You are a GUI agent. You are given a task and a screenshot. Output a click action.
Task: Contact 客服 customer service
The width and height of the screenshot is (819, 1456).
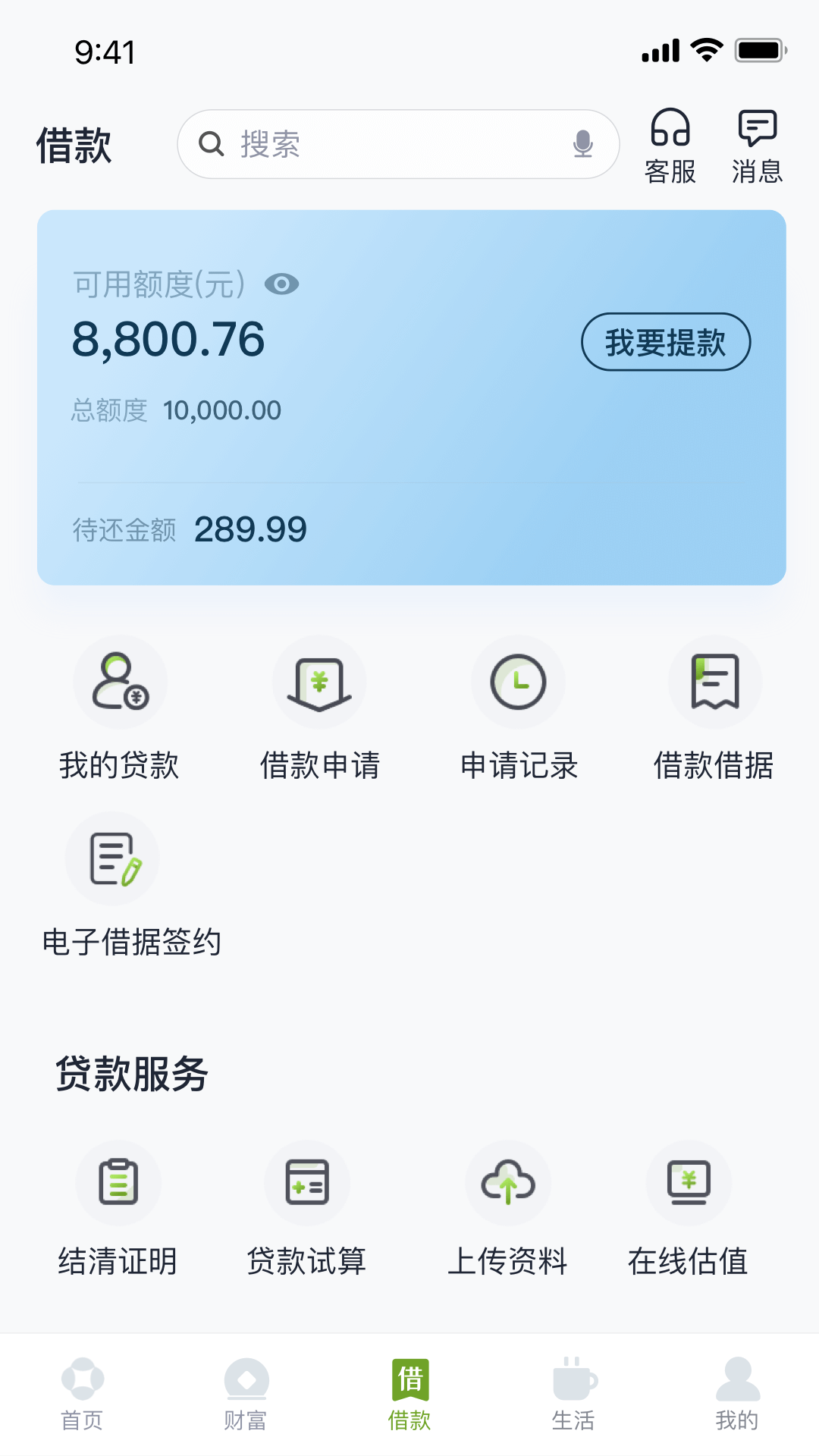(x=670, y=144)
